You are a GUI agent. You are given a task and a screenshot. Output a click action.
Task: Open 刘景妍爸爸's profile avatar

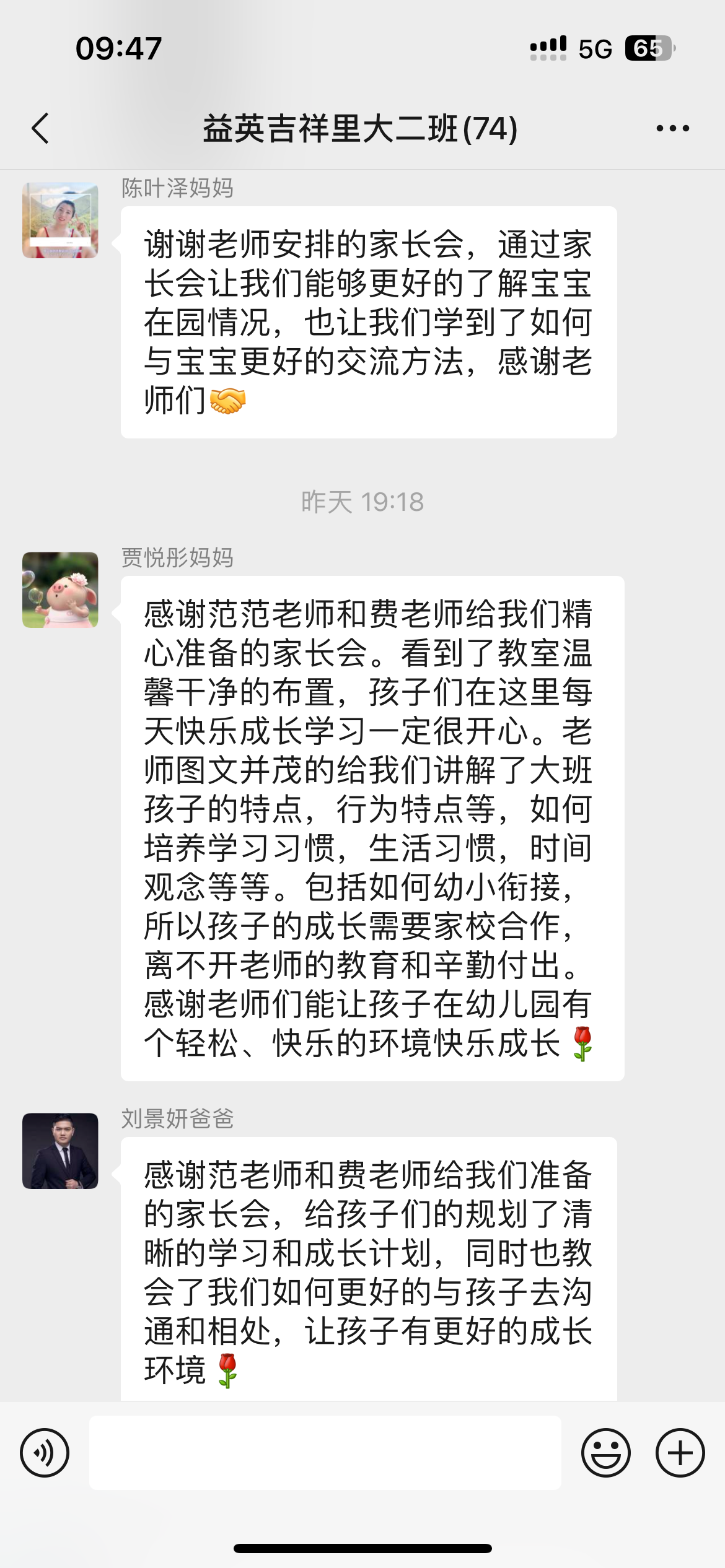[x=60, y=1151]
